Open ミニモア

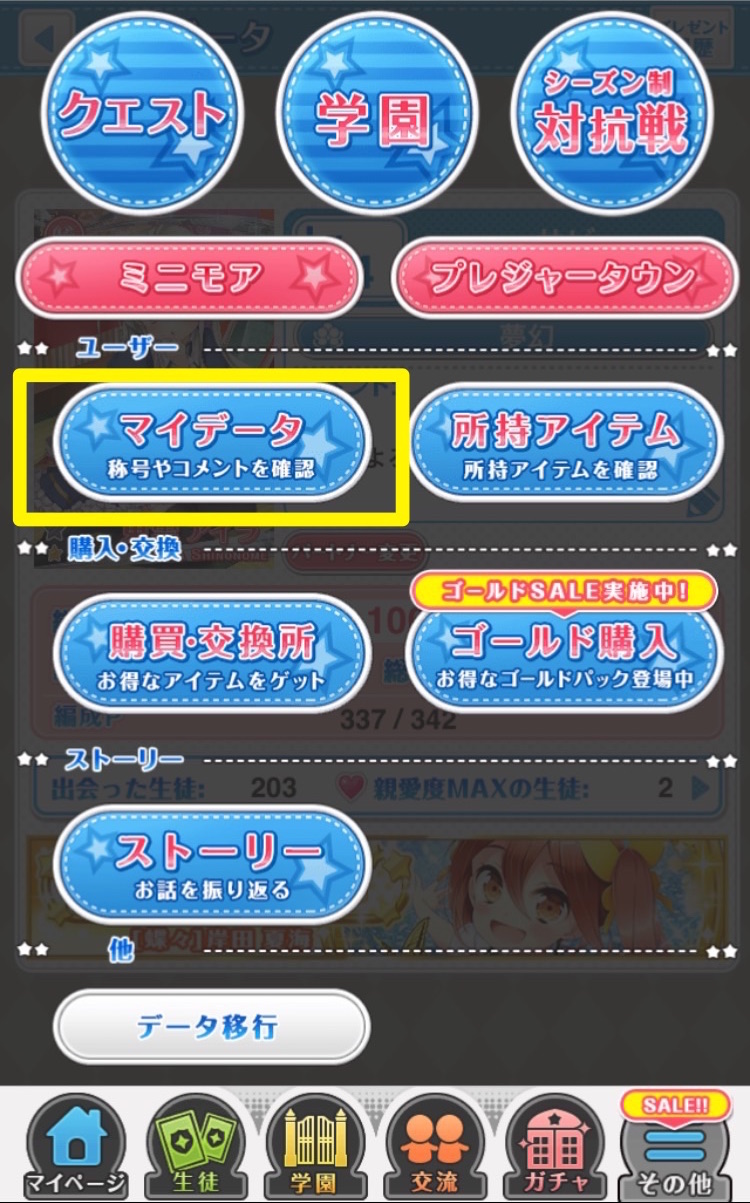coord(190,277)
